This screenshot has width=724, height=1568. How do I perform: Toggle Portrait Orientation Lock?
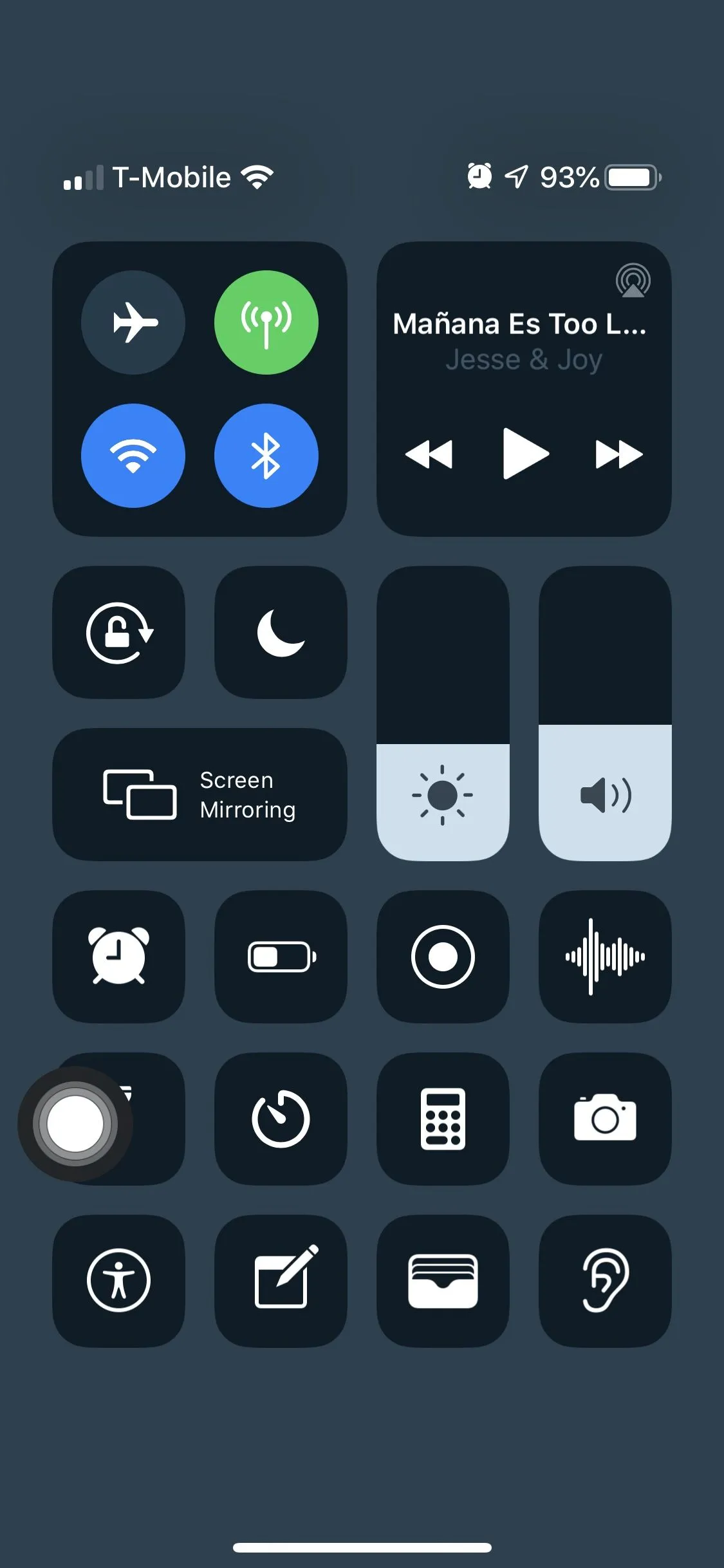[x=119, y=633]
